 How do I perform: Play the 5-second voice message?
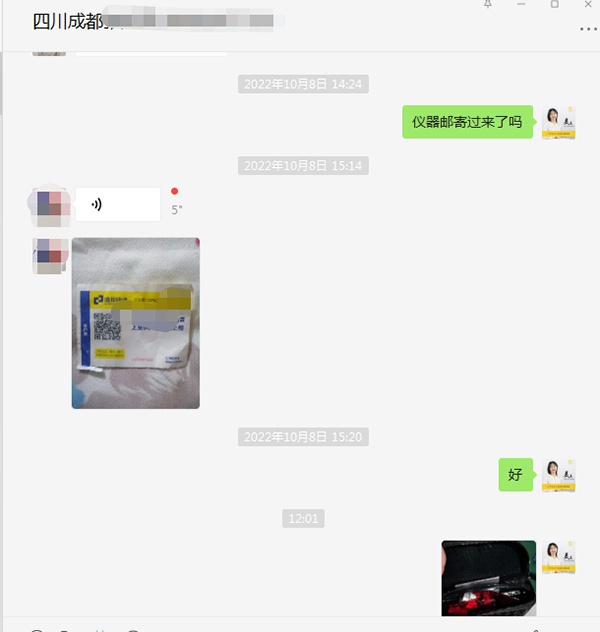tap(118, 204)
